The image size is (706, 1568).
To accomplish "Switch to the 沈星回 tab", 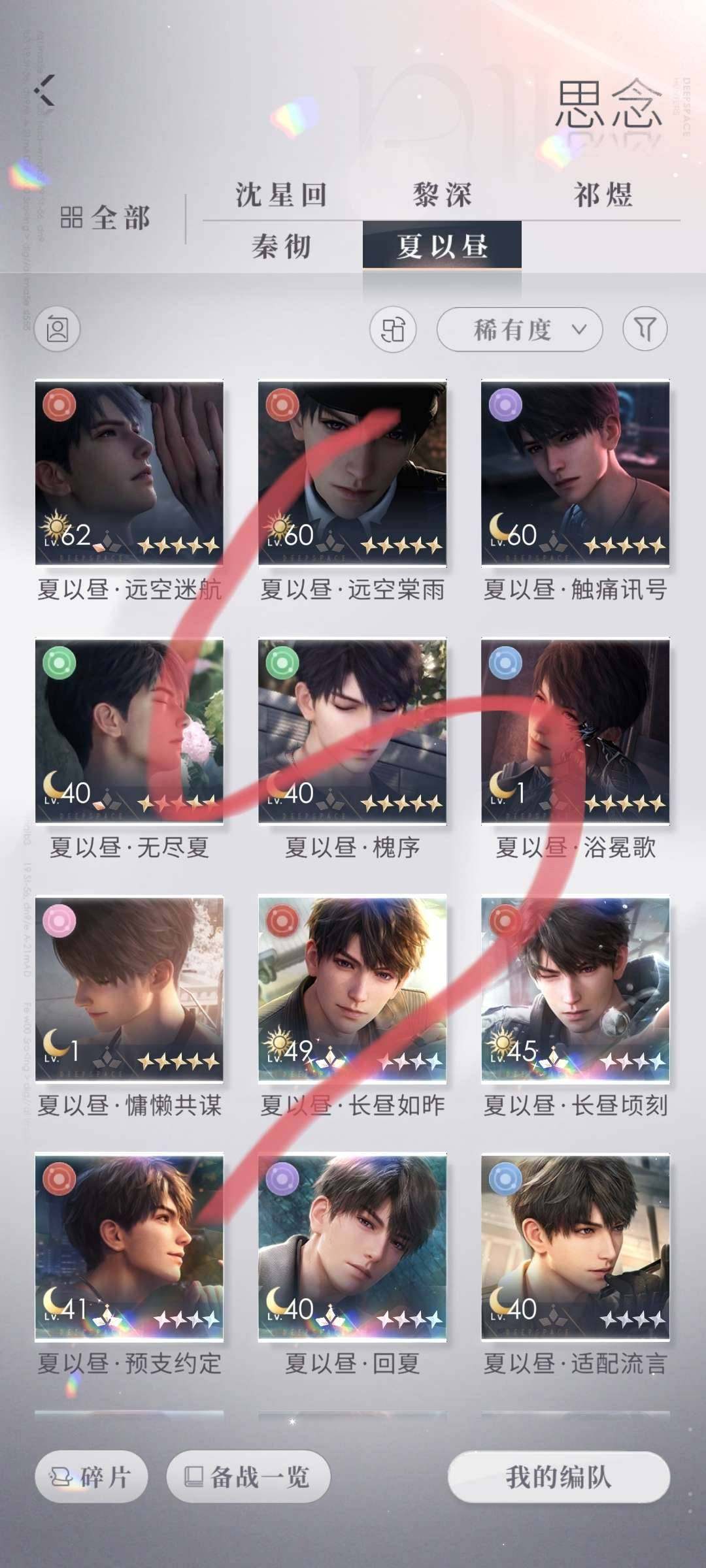I will 282,195.
